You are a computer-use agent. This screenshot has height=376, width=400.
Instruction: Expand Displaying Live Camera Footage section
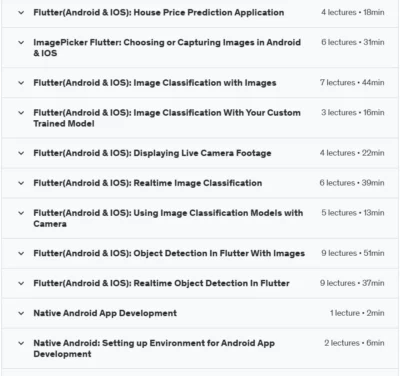[x=200, y=153]
